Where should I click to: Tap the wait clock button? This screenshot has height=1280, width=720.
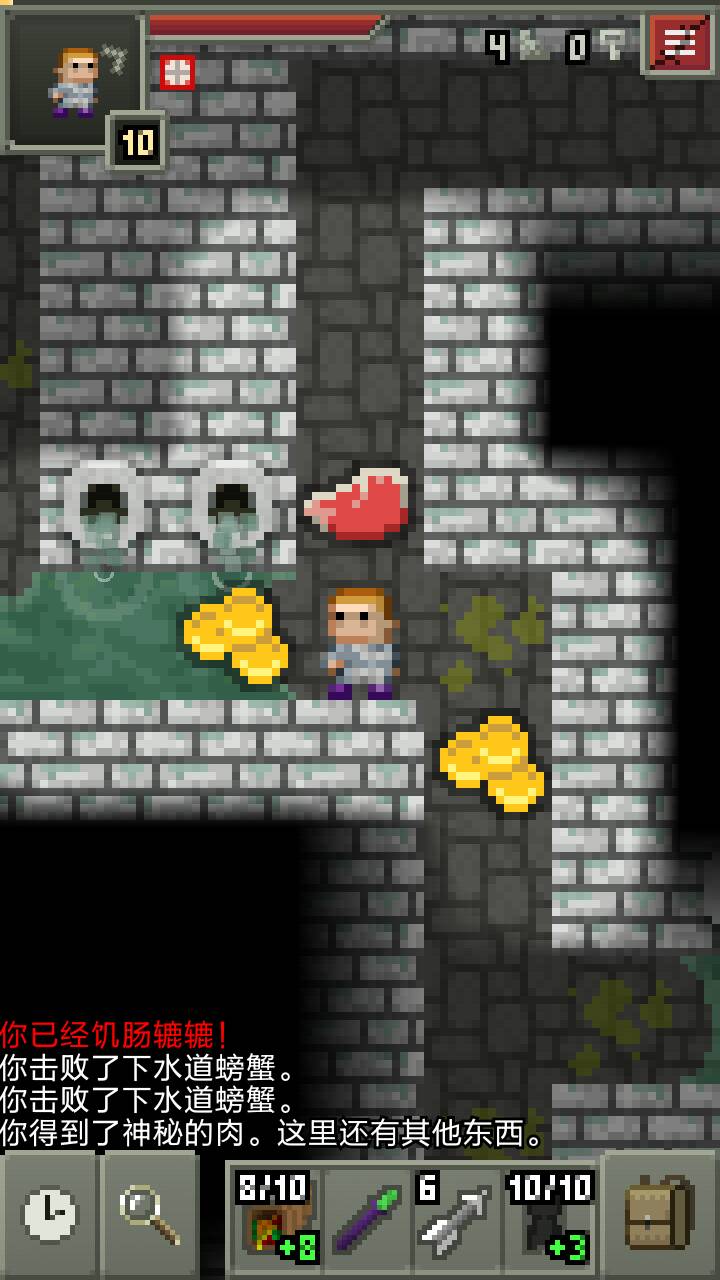(50, 1214)
